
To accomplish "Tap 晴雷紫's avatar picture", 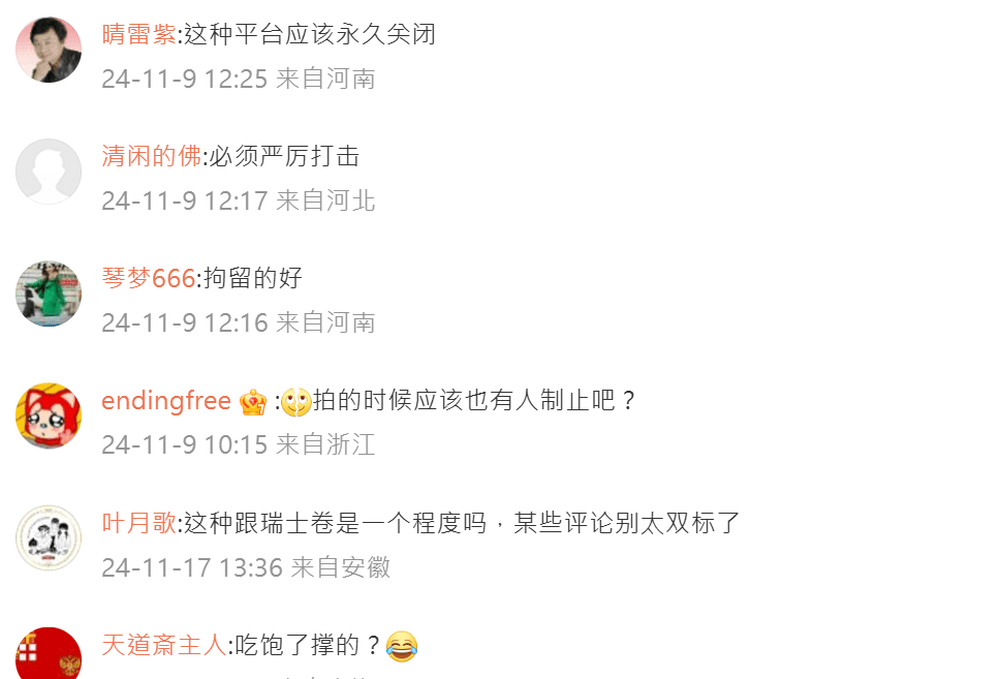I will pos(48,50).
